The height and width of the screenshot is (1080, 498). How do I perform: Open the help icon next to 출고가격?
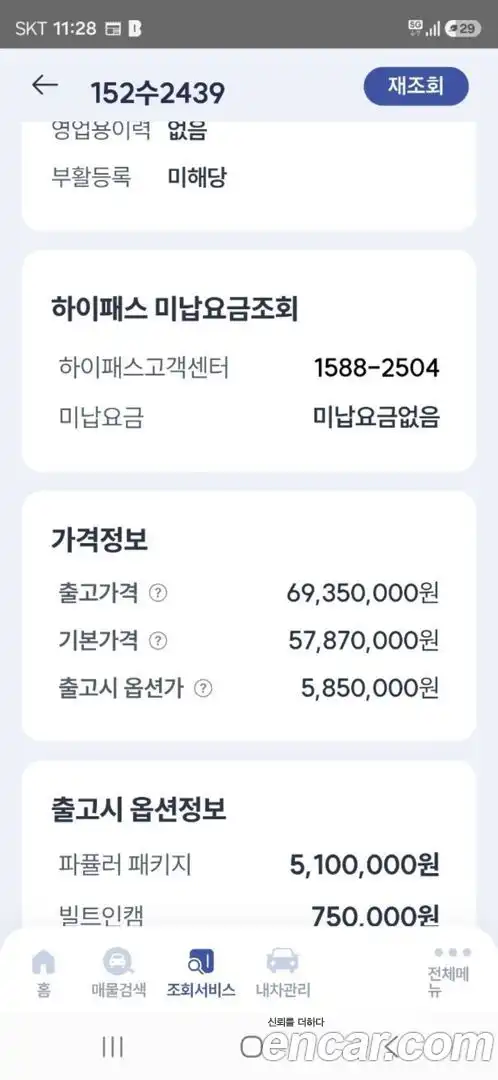158,592
